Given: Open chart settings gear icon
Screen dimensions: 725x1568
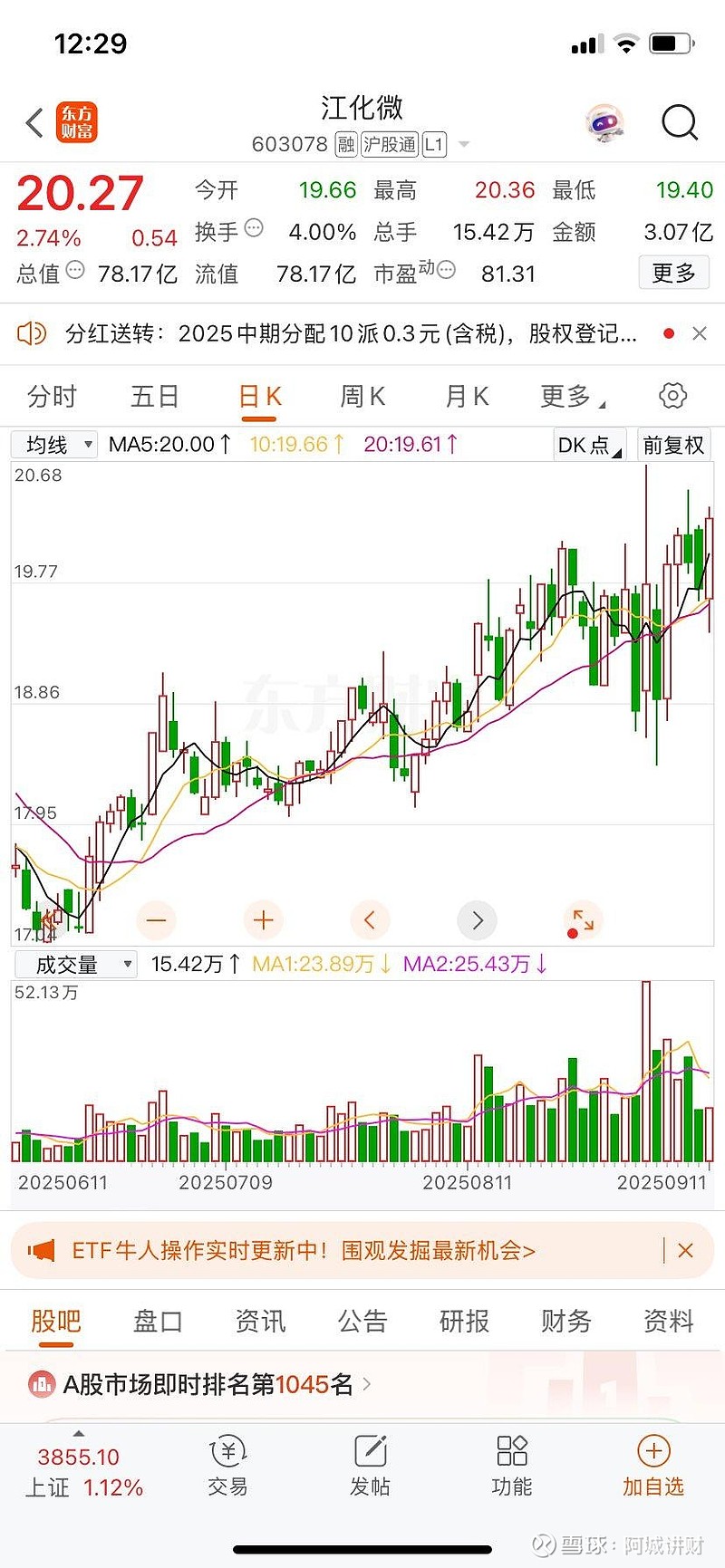Looking at the screenshot, I should click(672, 396).
